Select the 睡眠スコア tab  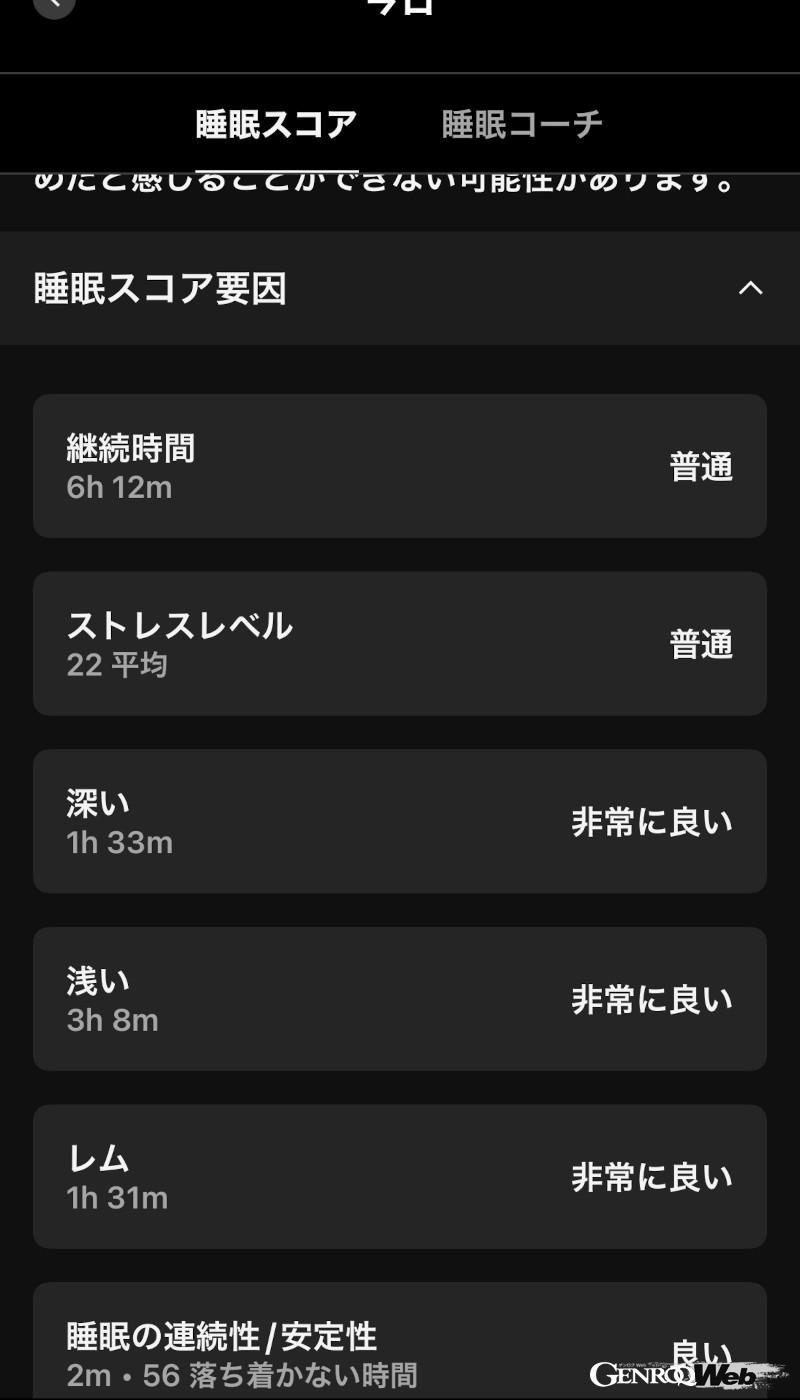point(277,122)
